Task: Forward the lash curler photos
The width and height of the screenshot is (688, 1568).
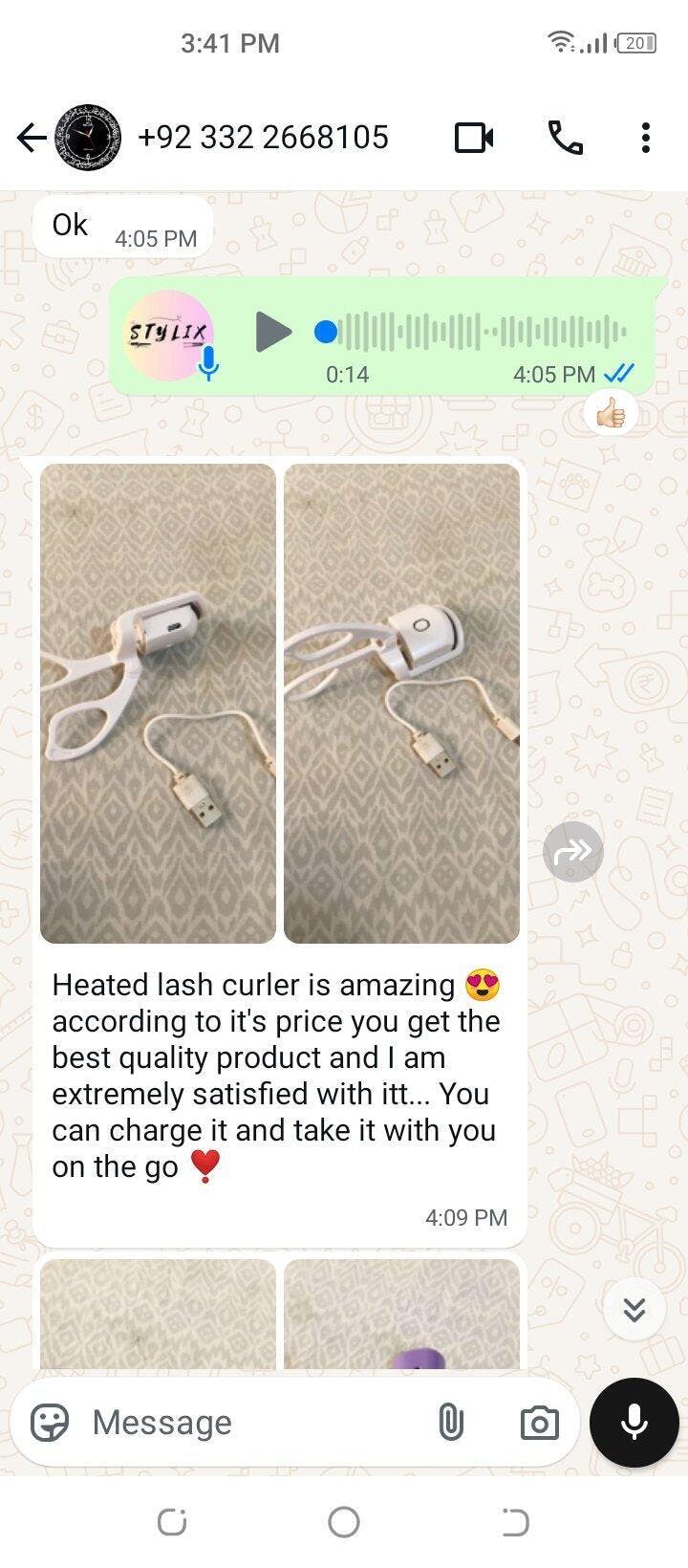Action: click(x=572, y=851)
